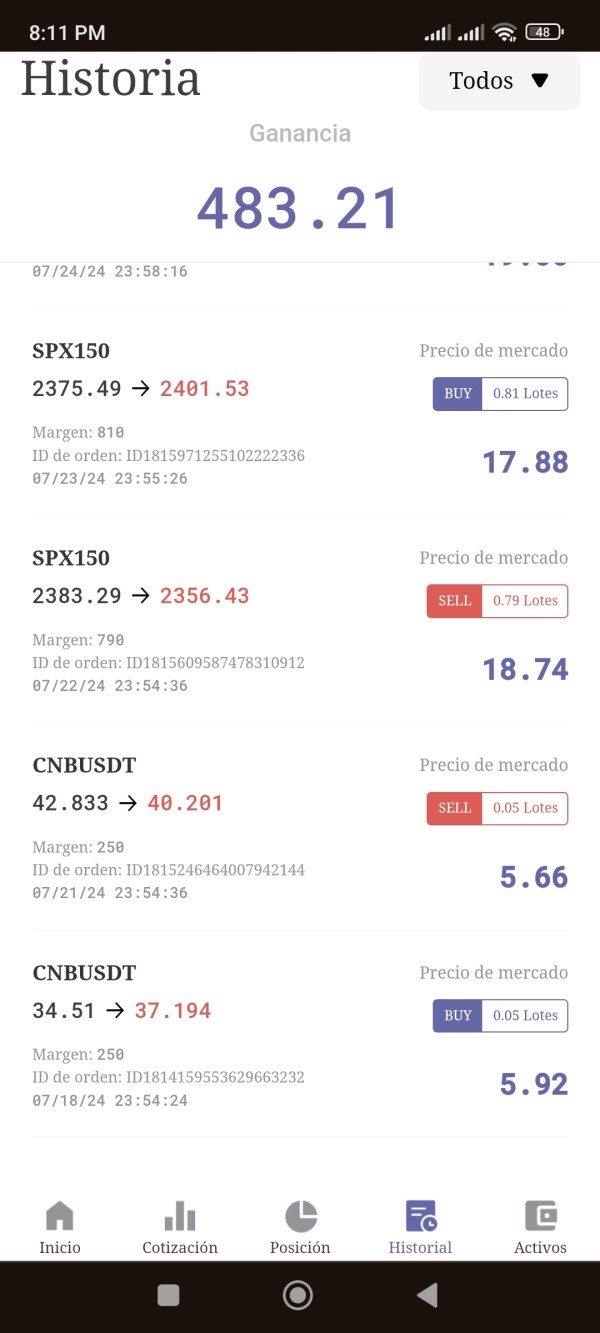Open the SPX150 order dated 07/22/24

300,619
